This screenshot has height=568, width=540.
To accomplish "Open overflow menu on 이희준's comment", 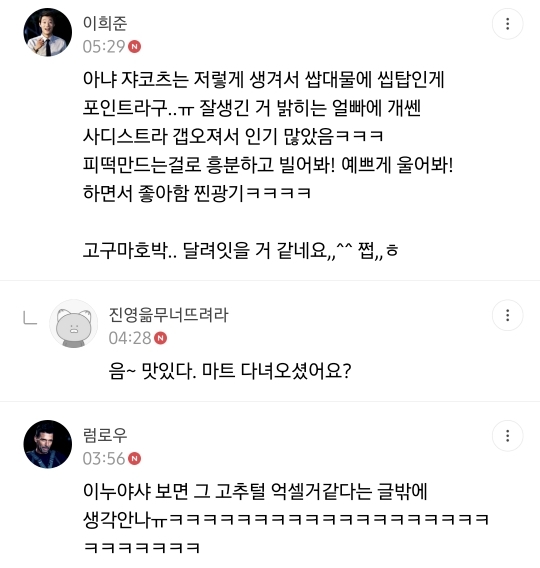I will click(507, 24).
